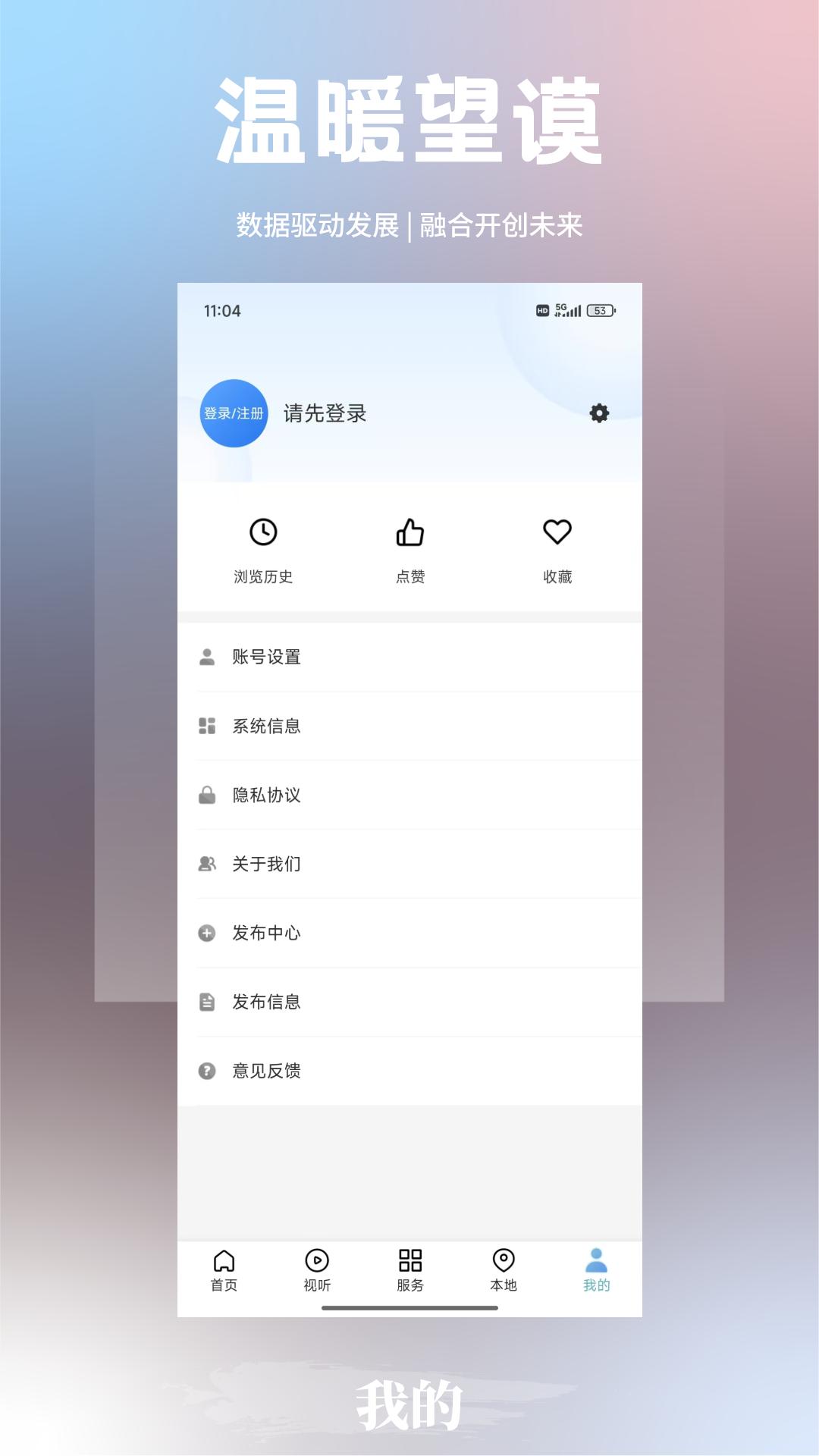819x1456 pixels.
Task: Open 浏览历史 via the clock icon
Action: (x=263, y=532)
